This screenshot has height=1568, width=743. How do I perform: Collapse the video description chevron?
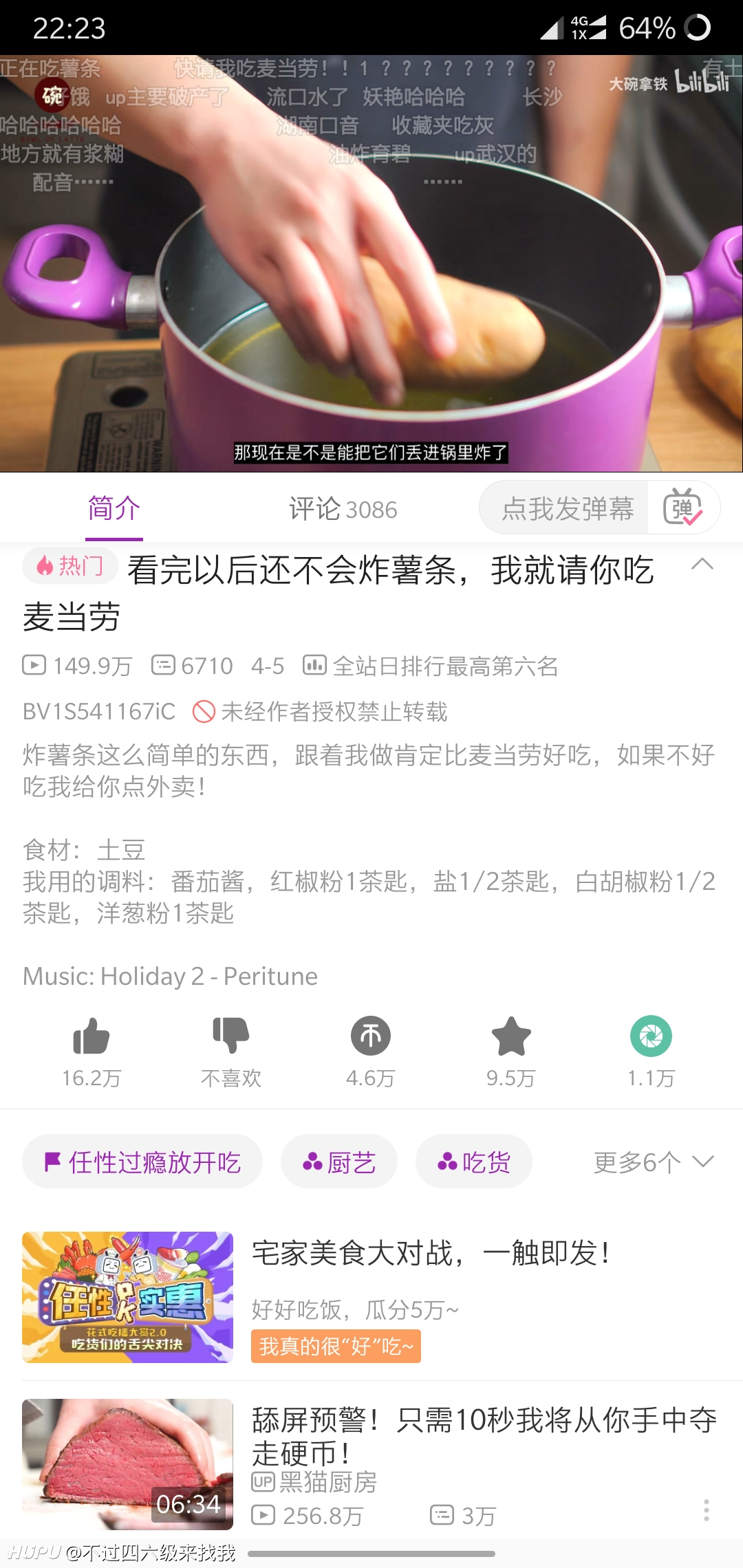702,565
